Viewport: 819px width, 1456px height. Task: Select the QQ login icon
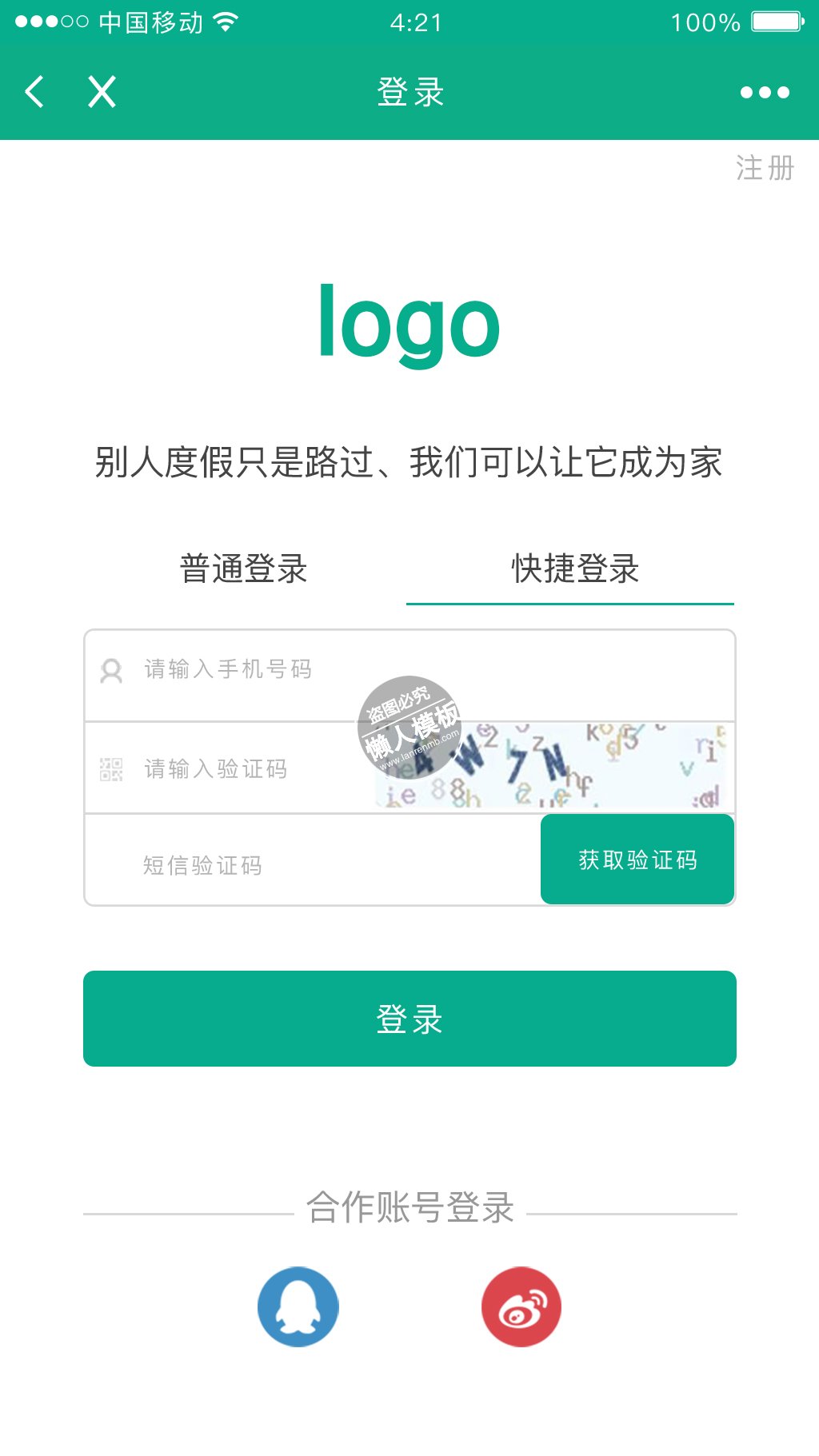pyautogui.click(x=297, y=1306)
